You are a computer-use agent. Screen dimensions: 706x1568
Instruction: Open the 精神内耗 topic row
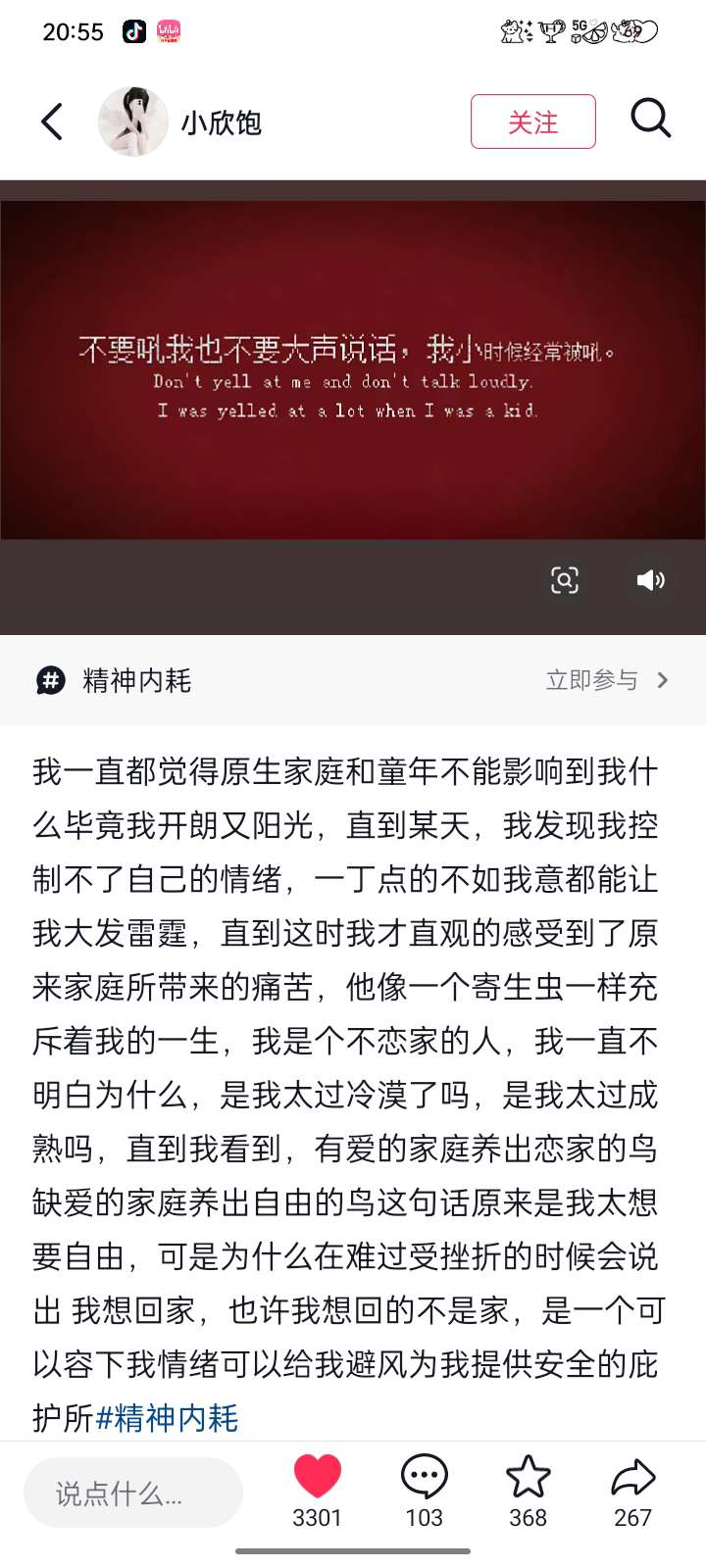(137, 680)
